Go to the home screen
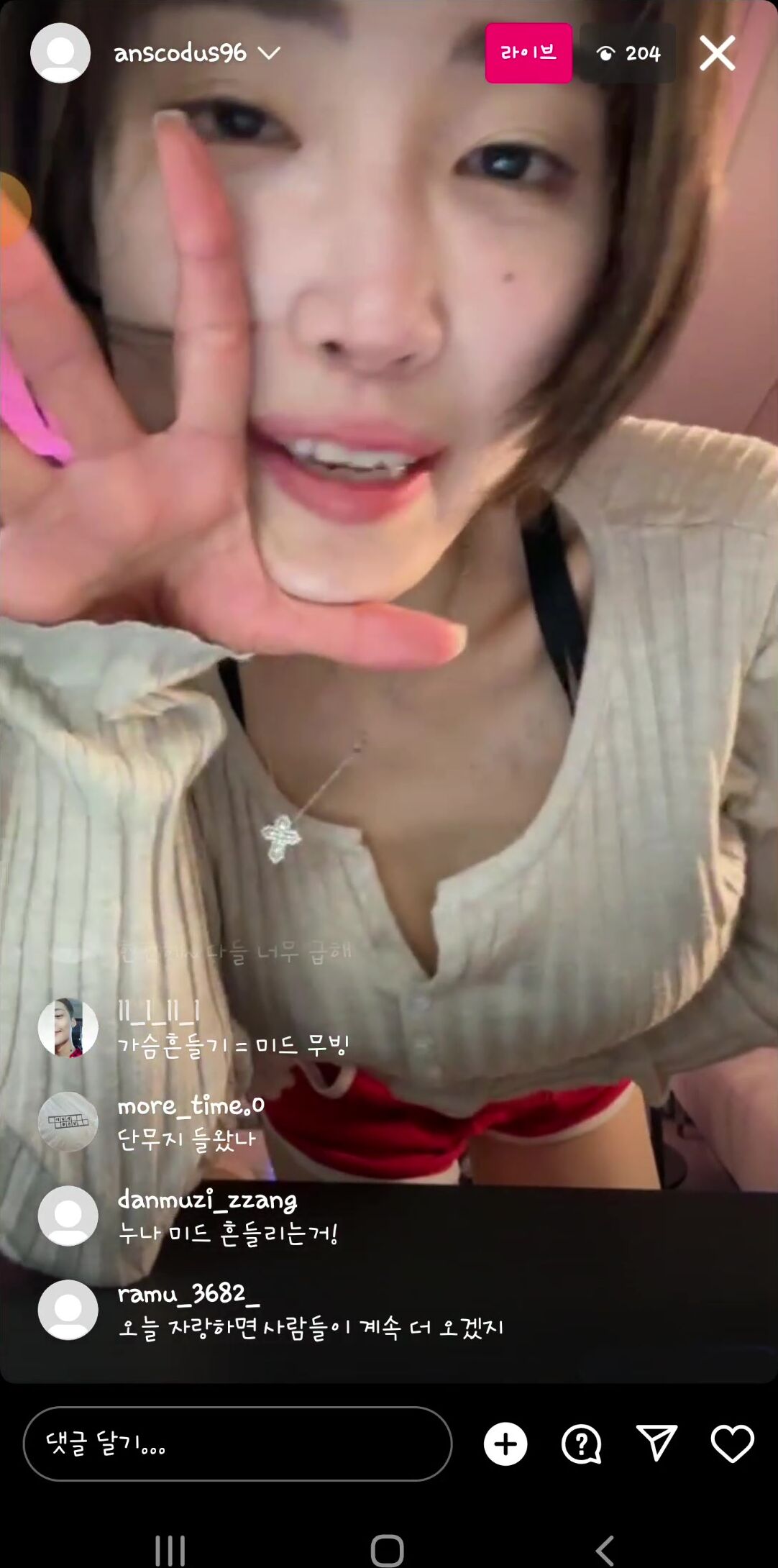 (388, 1550)
